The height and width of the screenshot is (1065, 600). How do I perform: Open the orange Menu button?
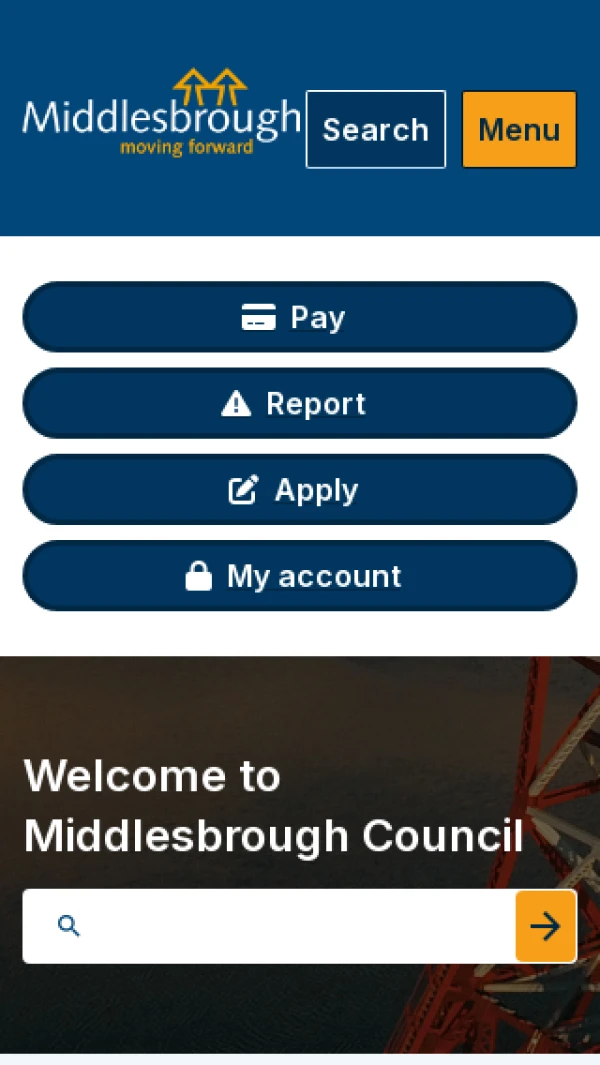pos(519,129)
